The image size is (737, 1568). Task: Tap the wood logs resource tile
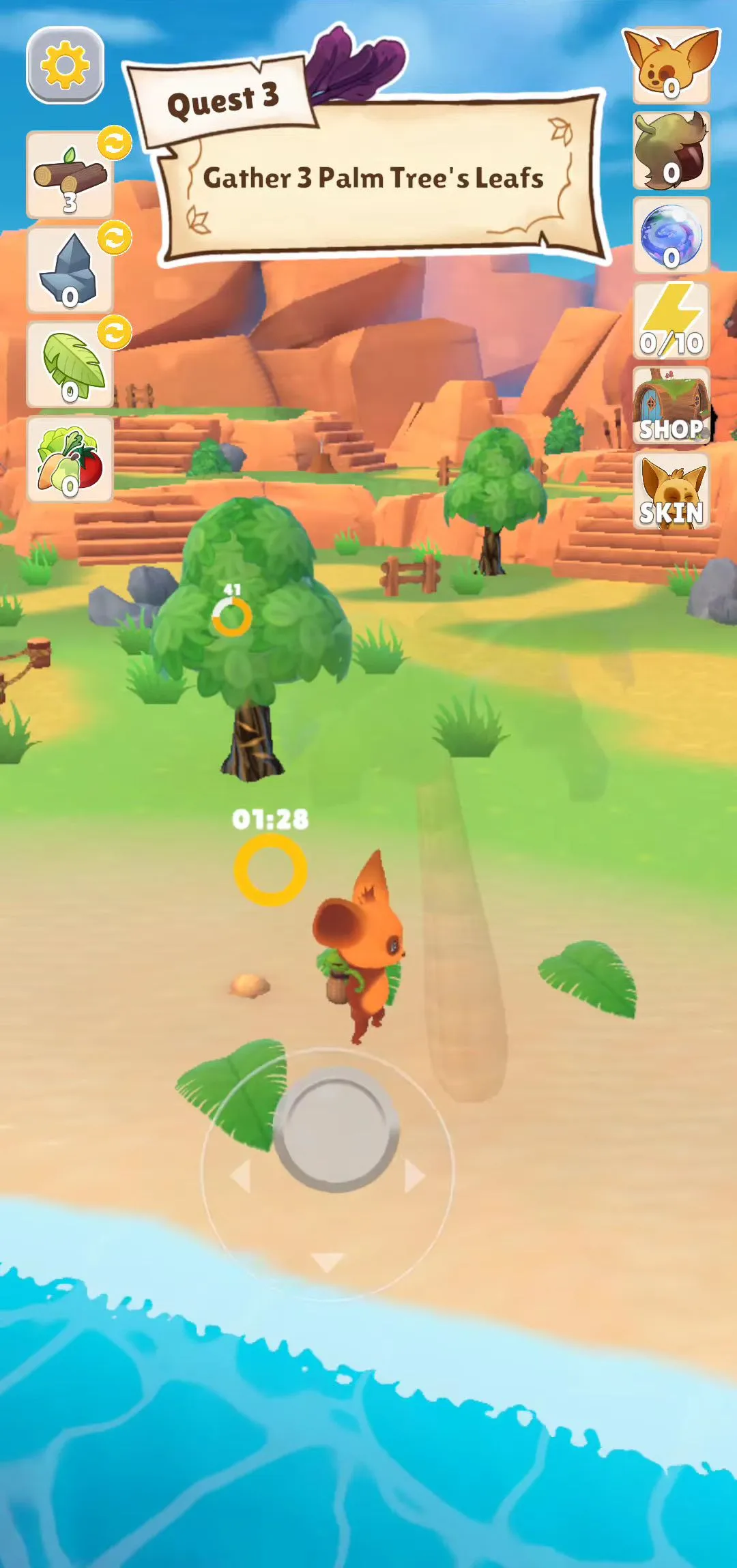click(70, 176)
